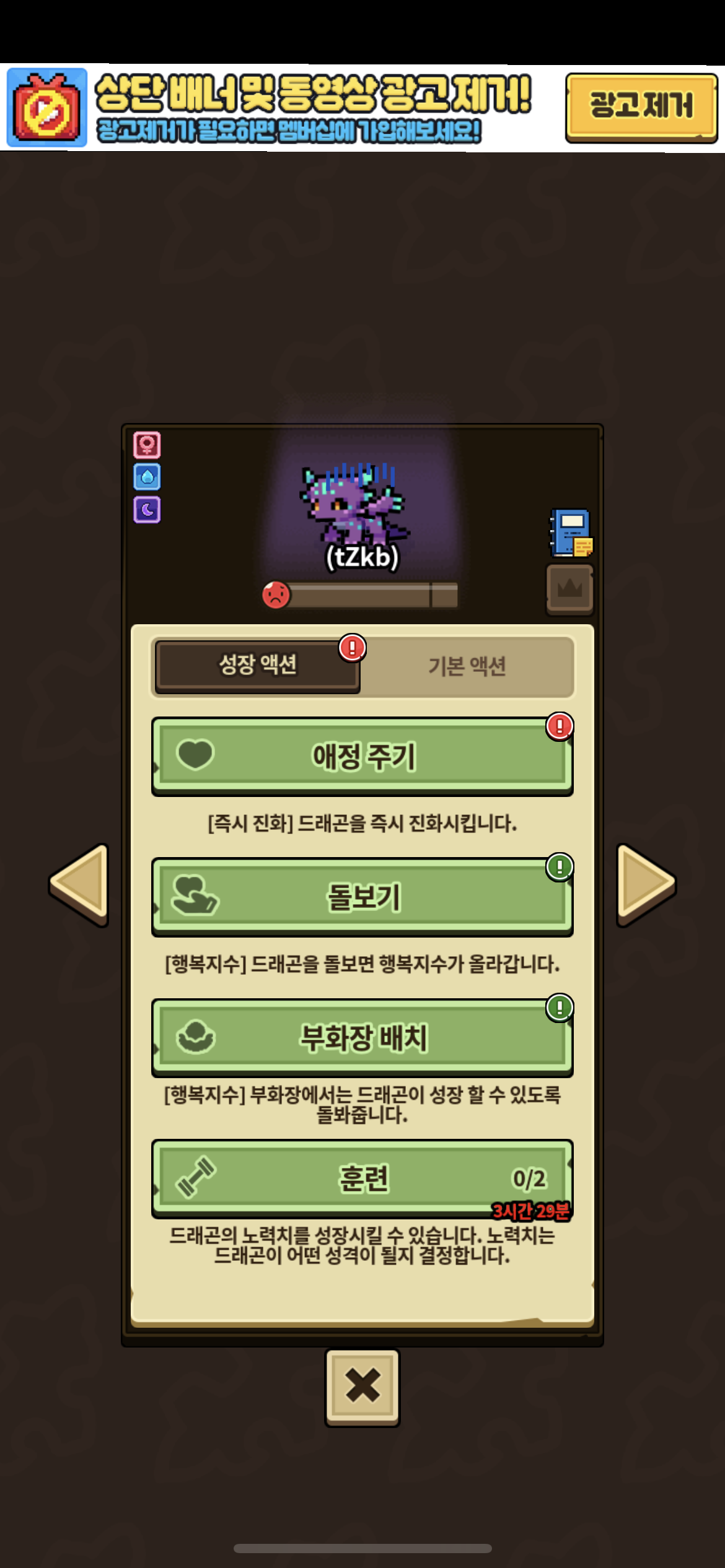Viewport: 725px width, 1568px height.
Task: Go to the previous dragon with left arrow
Action: 79,884
